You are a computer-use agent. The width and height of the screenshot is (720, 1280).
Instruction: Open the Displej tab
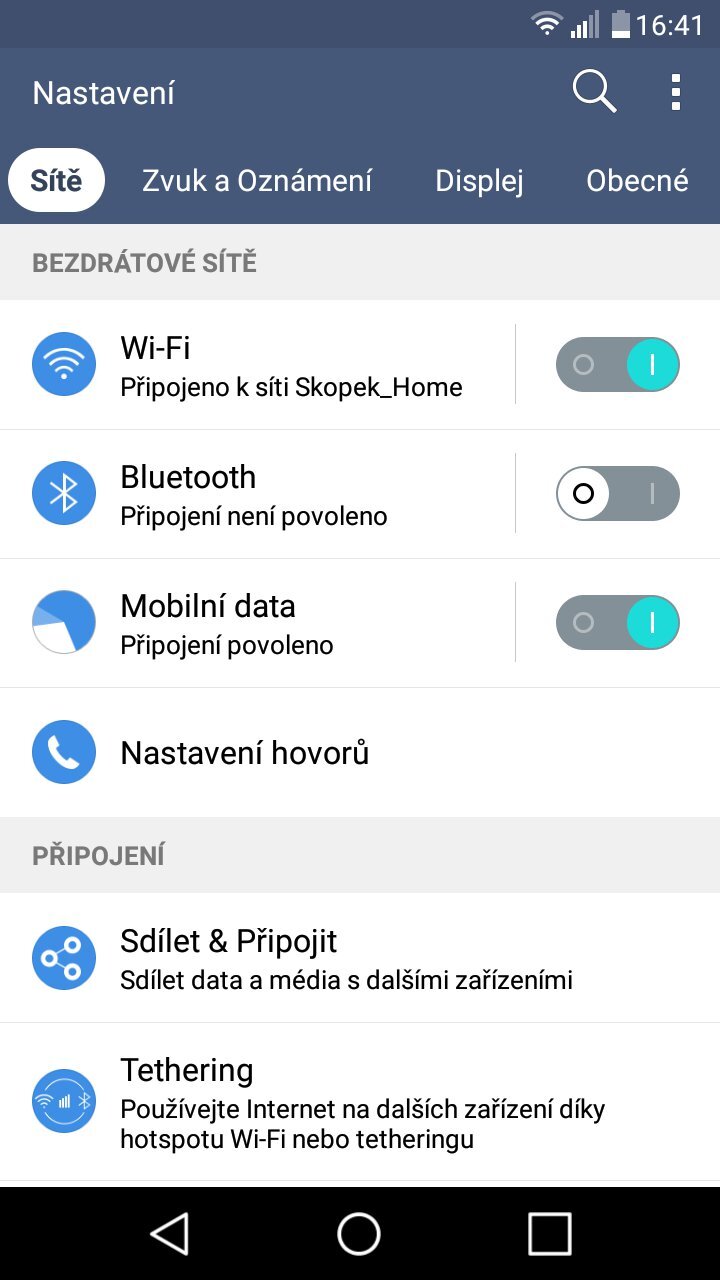(479, 181)
